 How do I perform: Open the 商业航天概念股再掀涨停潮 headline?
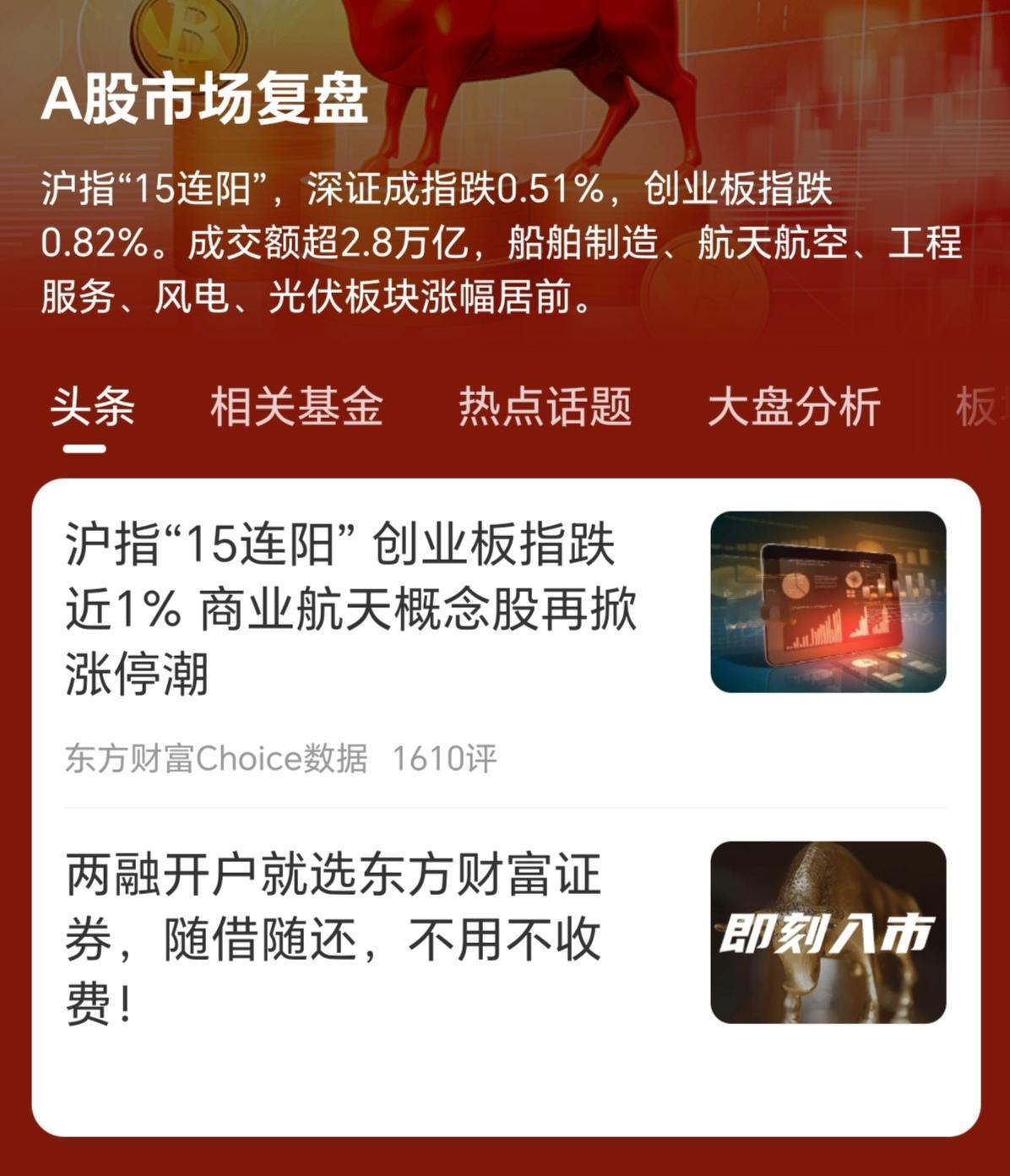355,642
